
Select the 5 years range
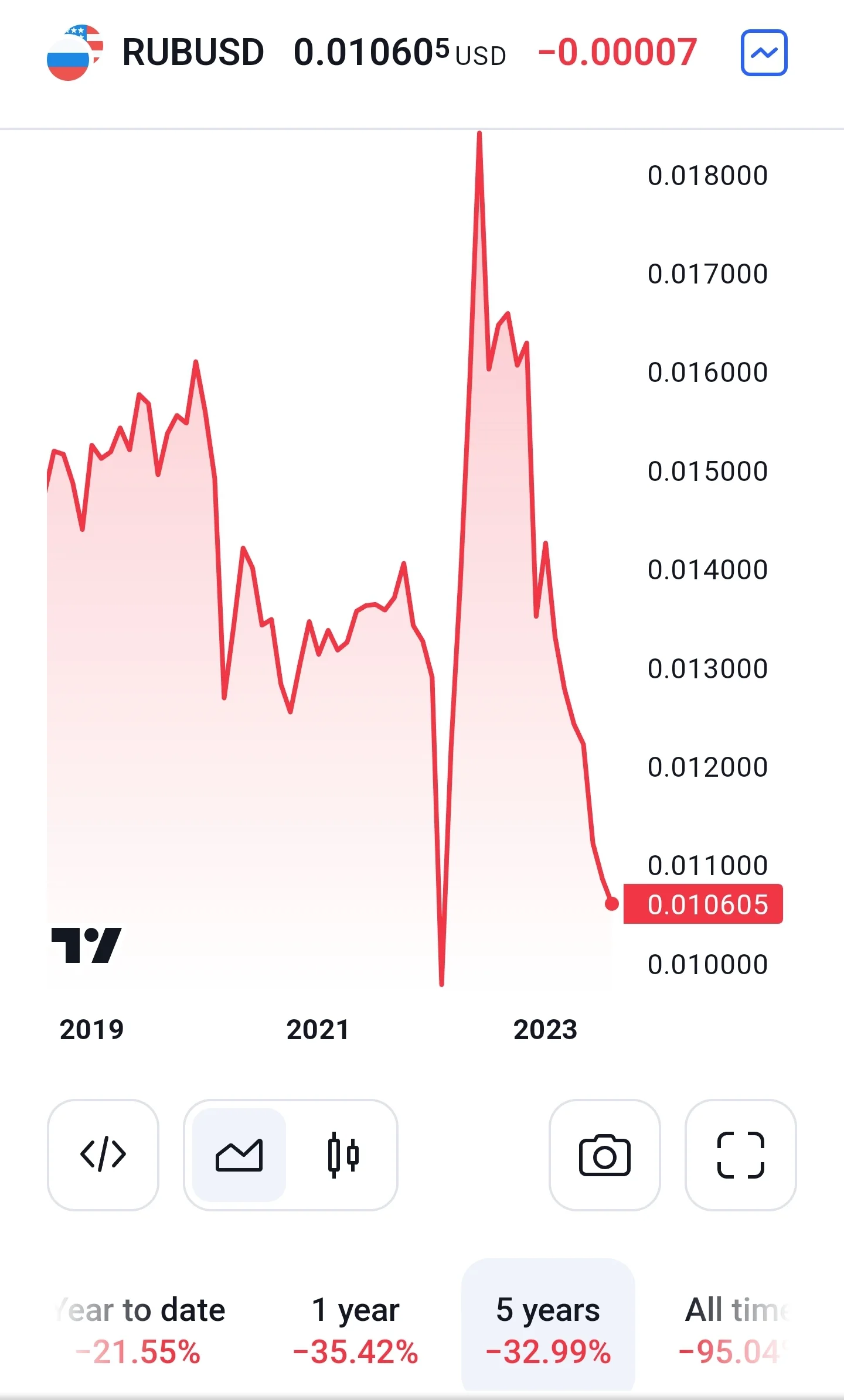click(x=549, y=1325)
